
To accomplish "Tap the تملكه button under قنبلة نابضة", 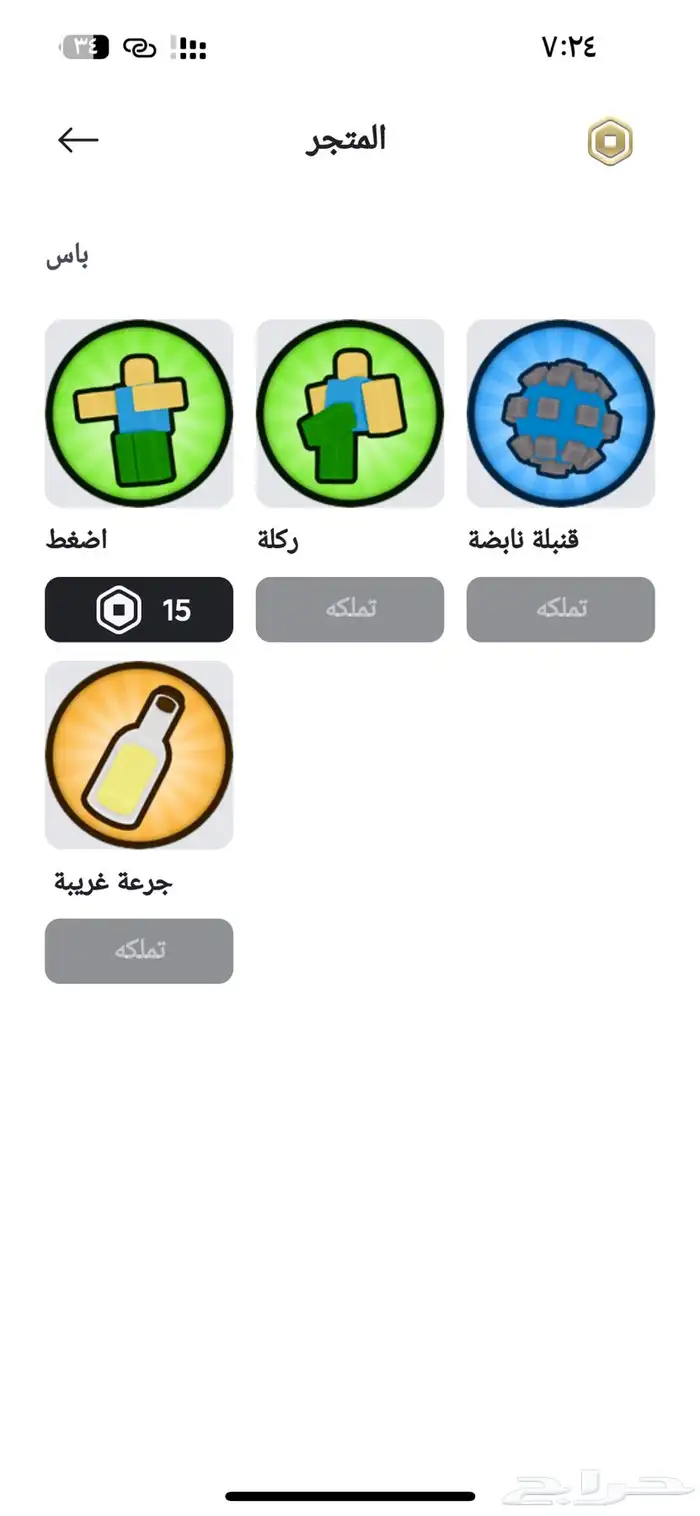I will click(x=561, y=609).
